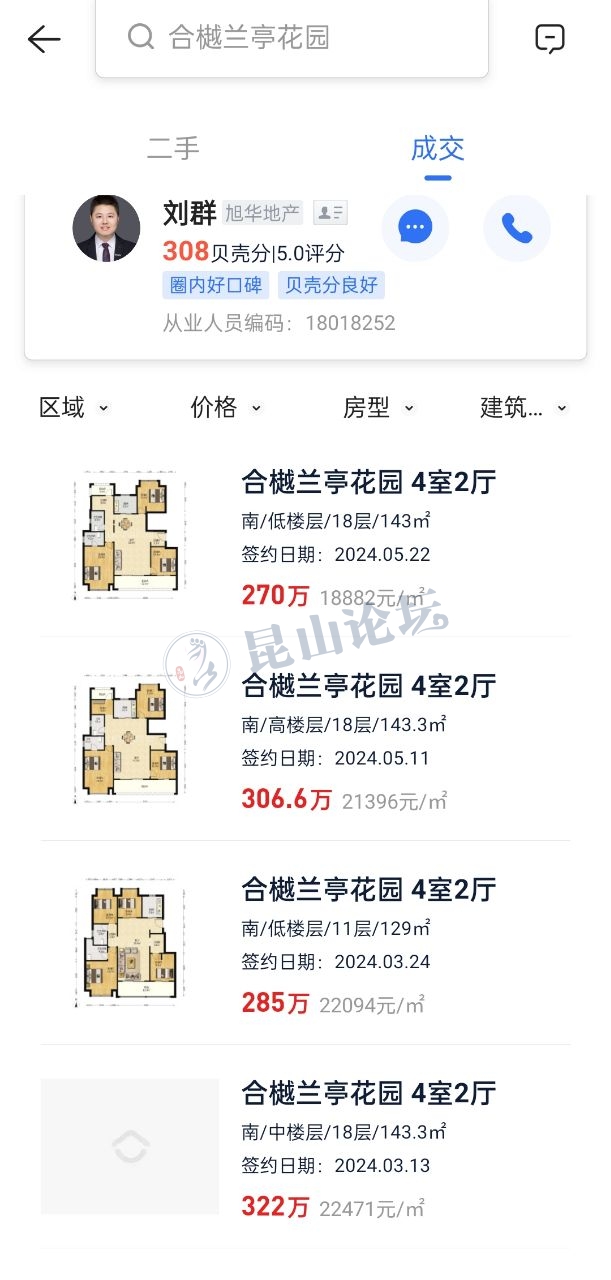Tap the 合樾兰亭花园 search box

tap(292, 38)
